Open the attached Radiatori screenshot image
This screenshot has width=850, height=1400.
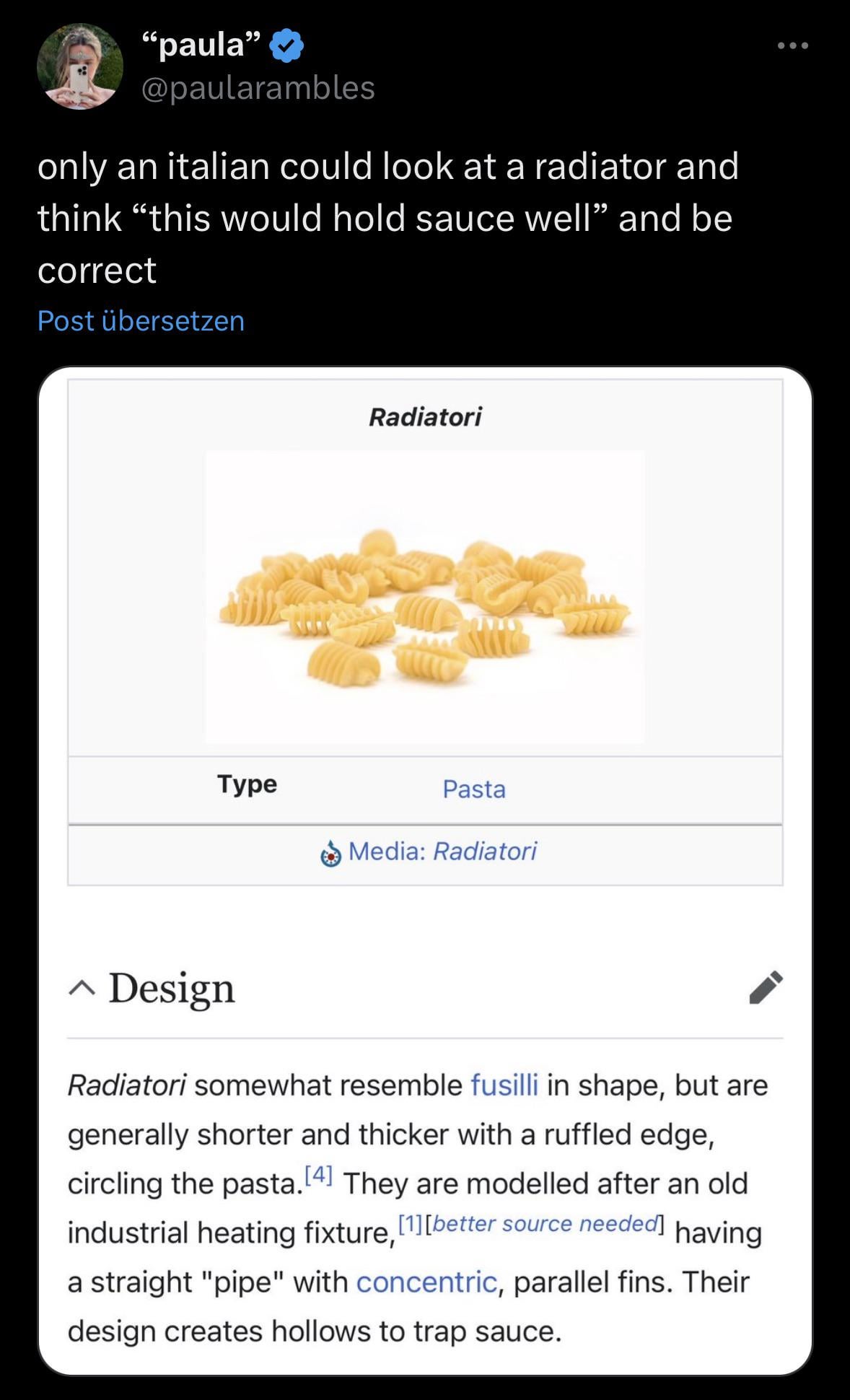click(x=425, y=866)
